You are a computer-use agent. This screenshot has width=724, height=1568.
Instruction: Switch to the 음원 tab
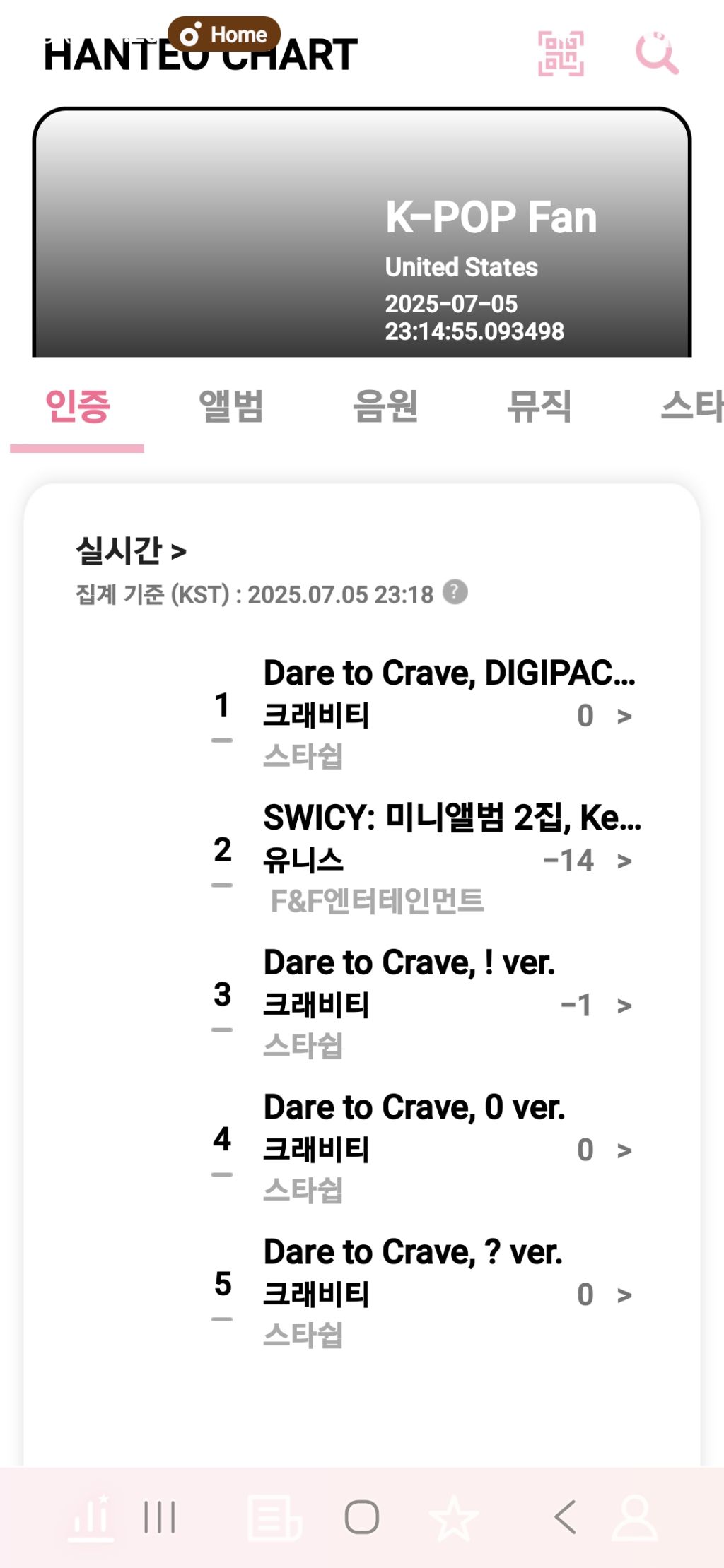pyautogui.click(x=385, y=406)
